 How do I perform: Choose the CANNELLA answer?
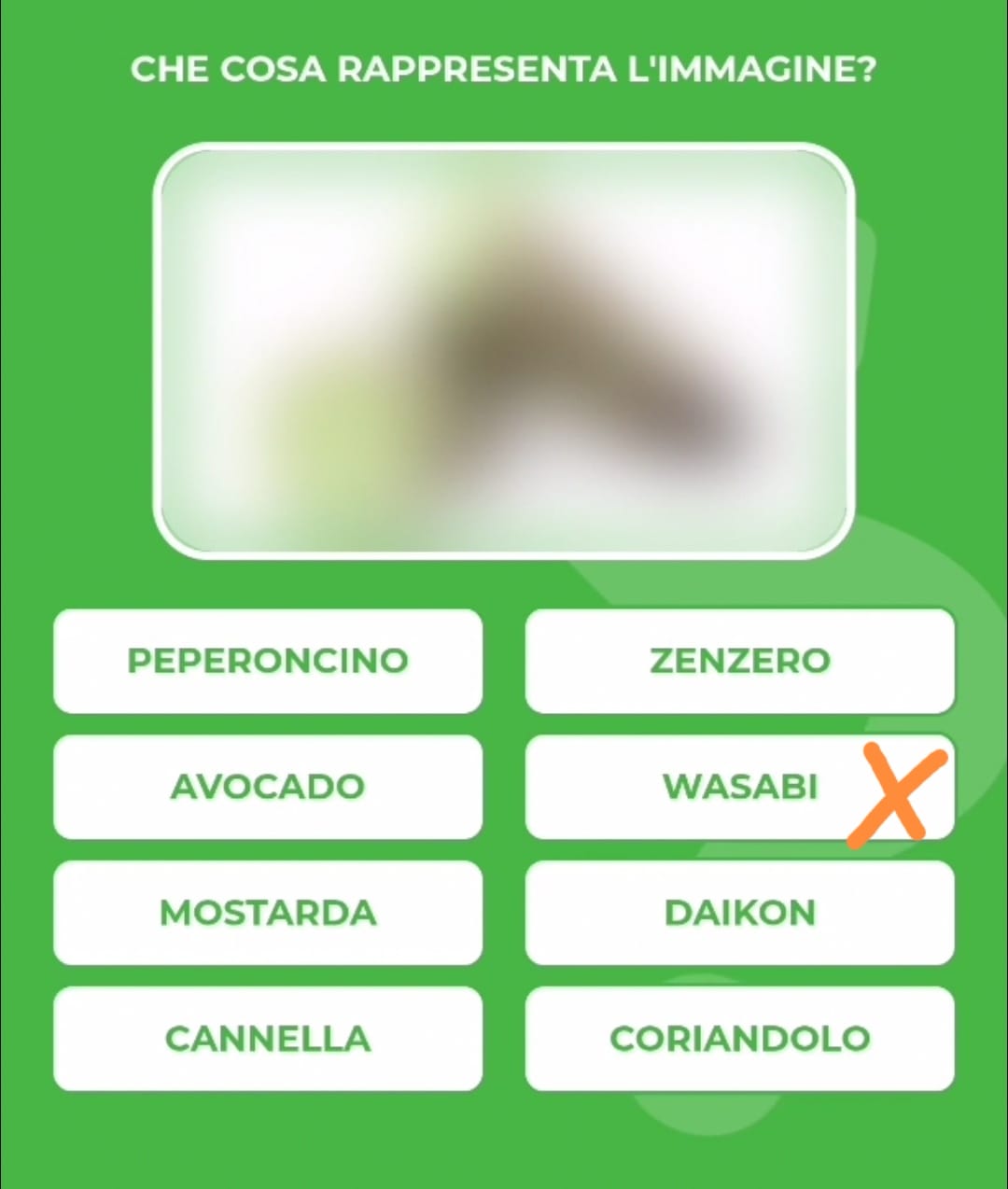tap(268, 1039)
